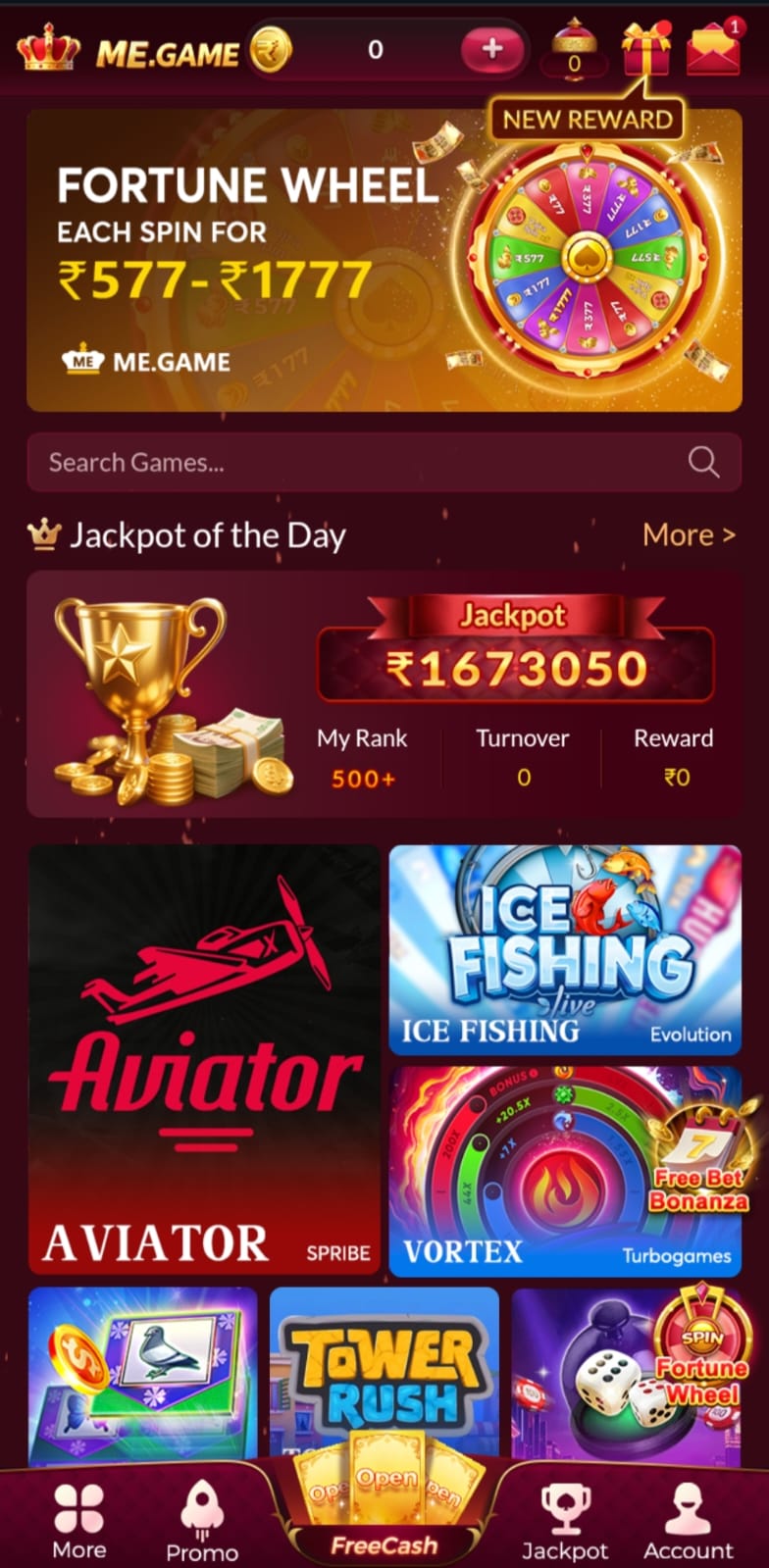This screenshot has width=769, height=1568.
Task: Switch to the Jackpot tab
Action: [x=565, y=1523]
